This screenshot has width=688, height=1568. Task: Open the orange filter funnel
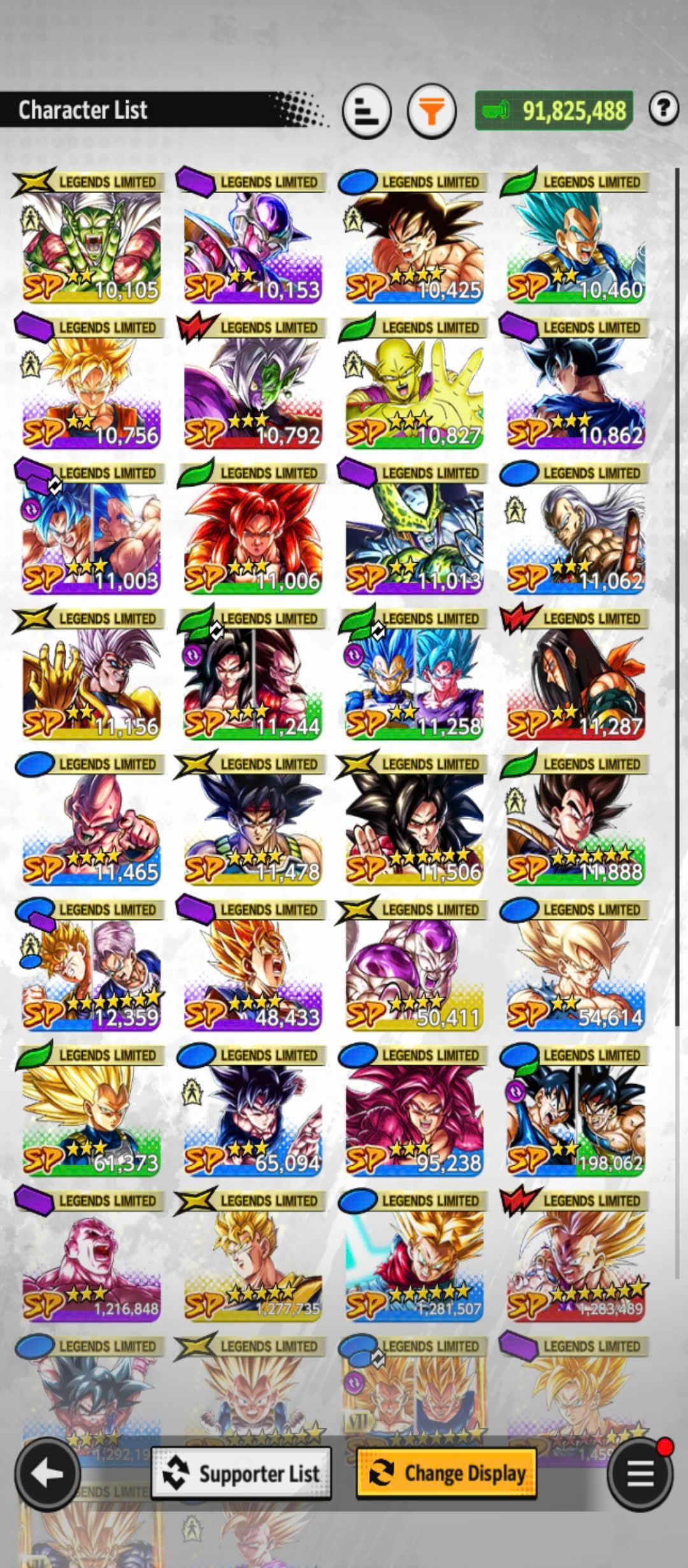point(432,112)
